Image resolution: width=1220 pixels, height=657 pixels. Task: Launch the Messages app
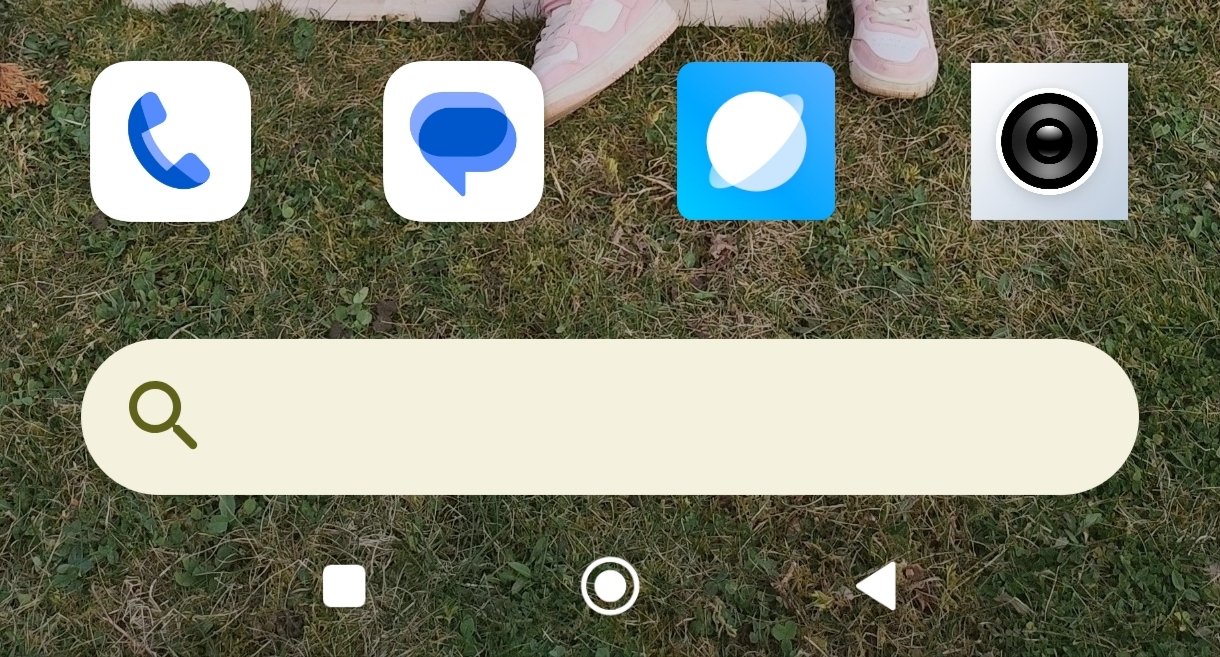point(463,141)
